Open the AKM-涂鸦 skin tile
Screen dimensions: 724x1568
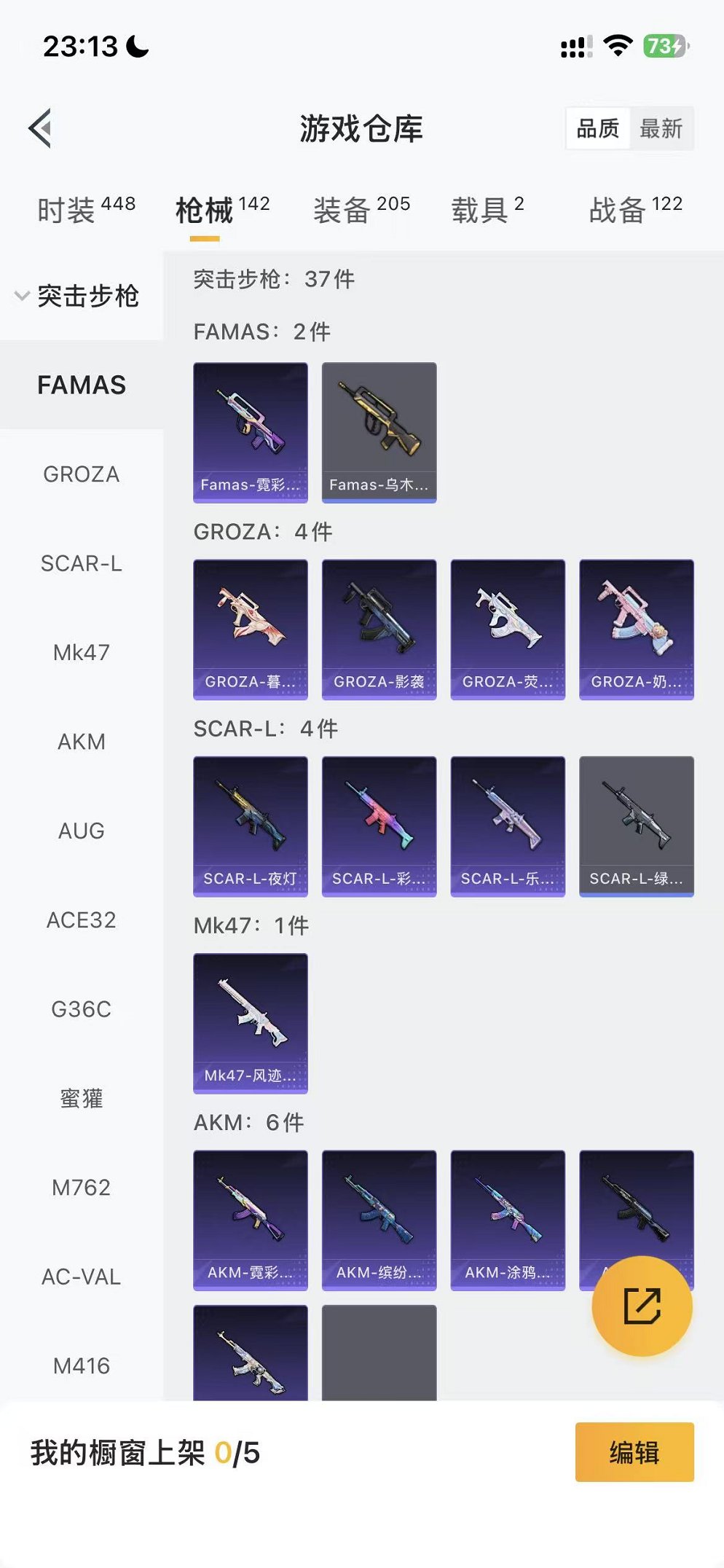(508, 1219)
